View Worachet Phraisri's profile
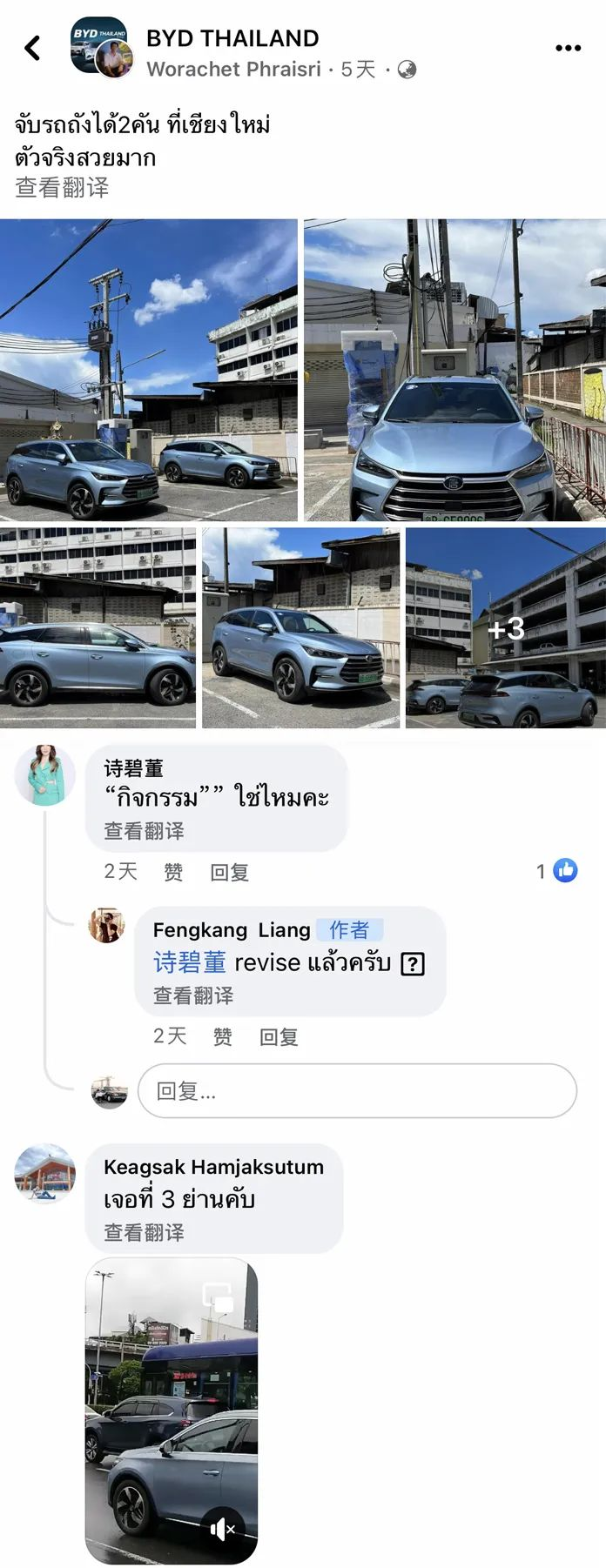 point(233,70)
